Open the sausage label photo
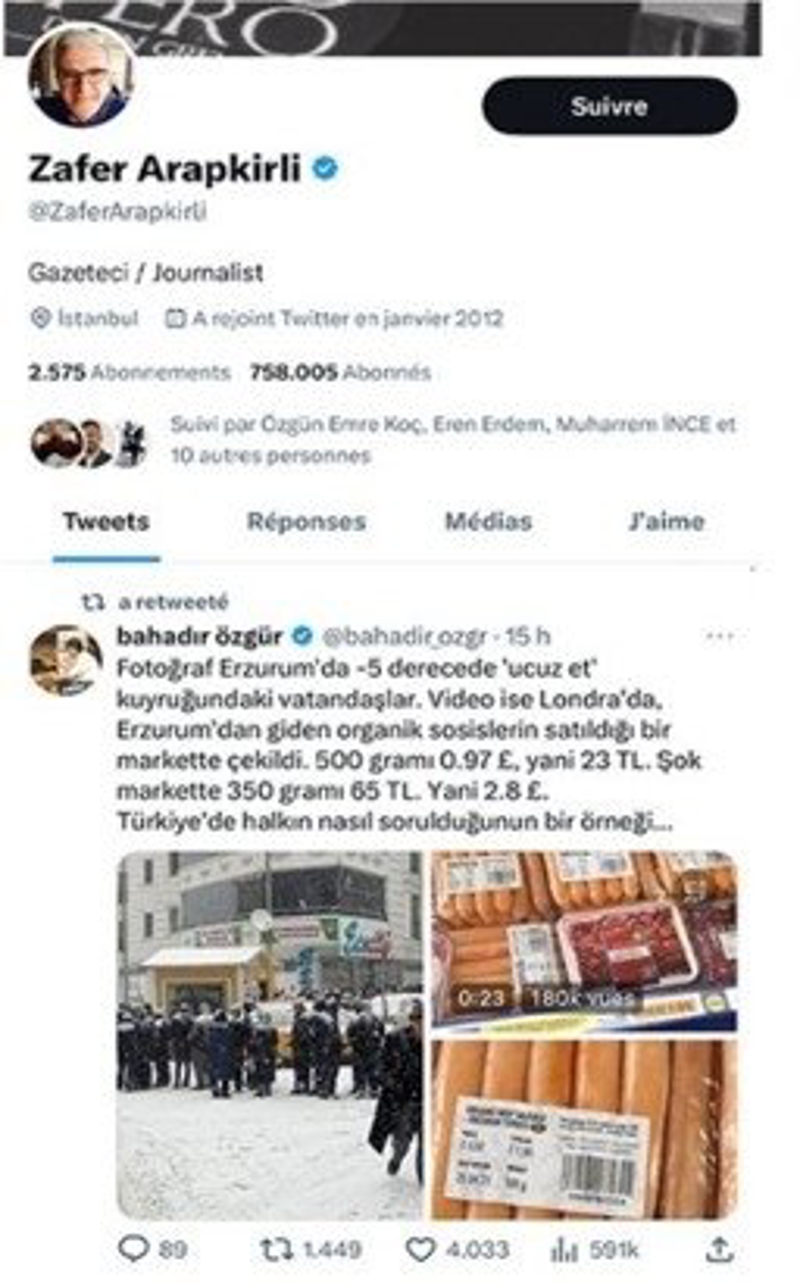The image size is (800, 1284). 585,1130
